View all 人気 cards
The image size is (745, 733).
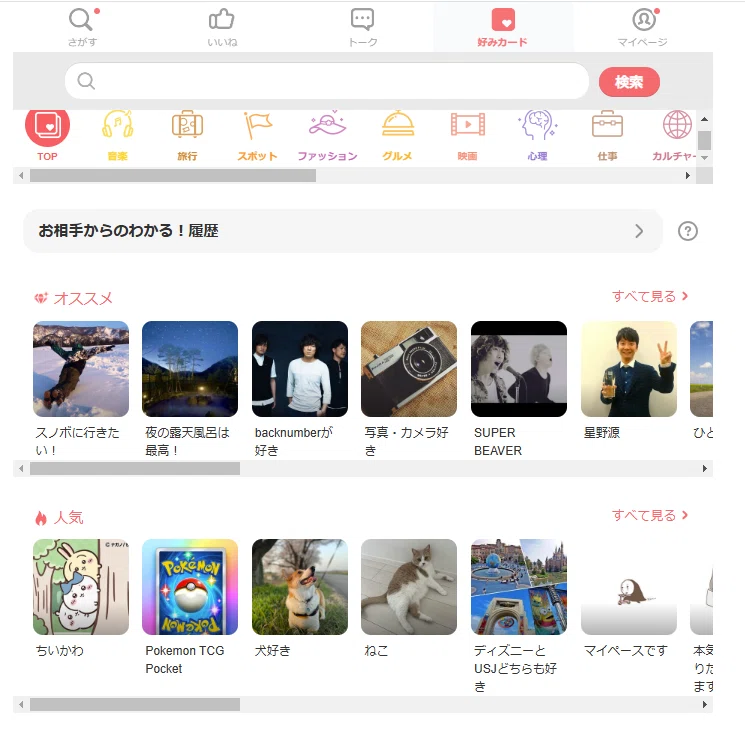coord(650,515)
